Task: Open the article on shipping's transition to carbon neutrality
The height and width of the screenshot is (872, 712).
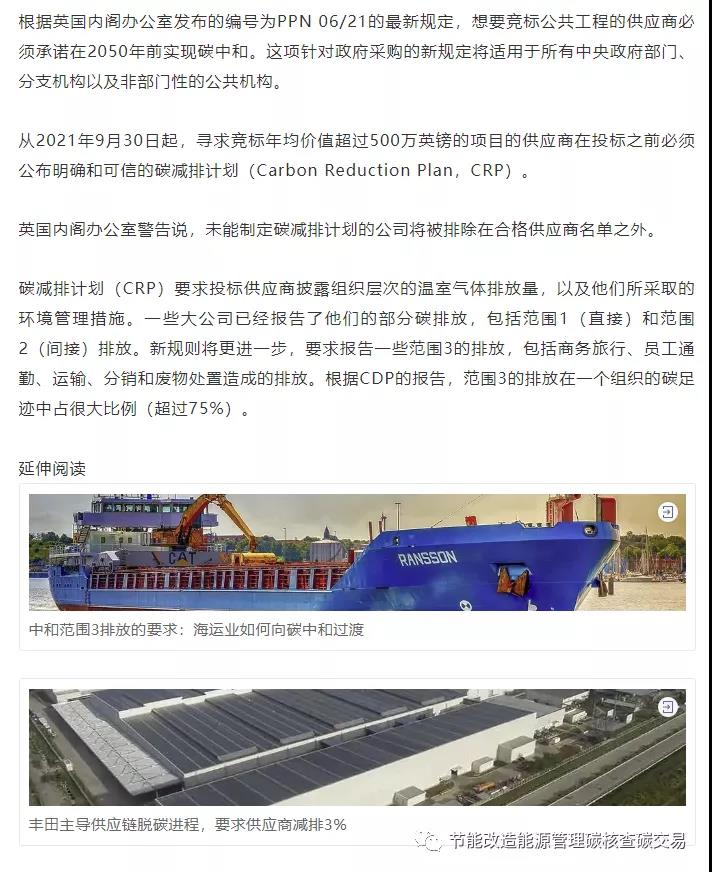Action: (356, 566)
